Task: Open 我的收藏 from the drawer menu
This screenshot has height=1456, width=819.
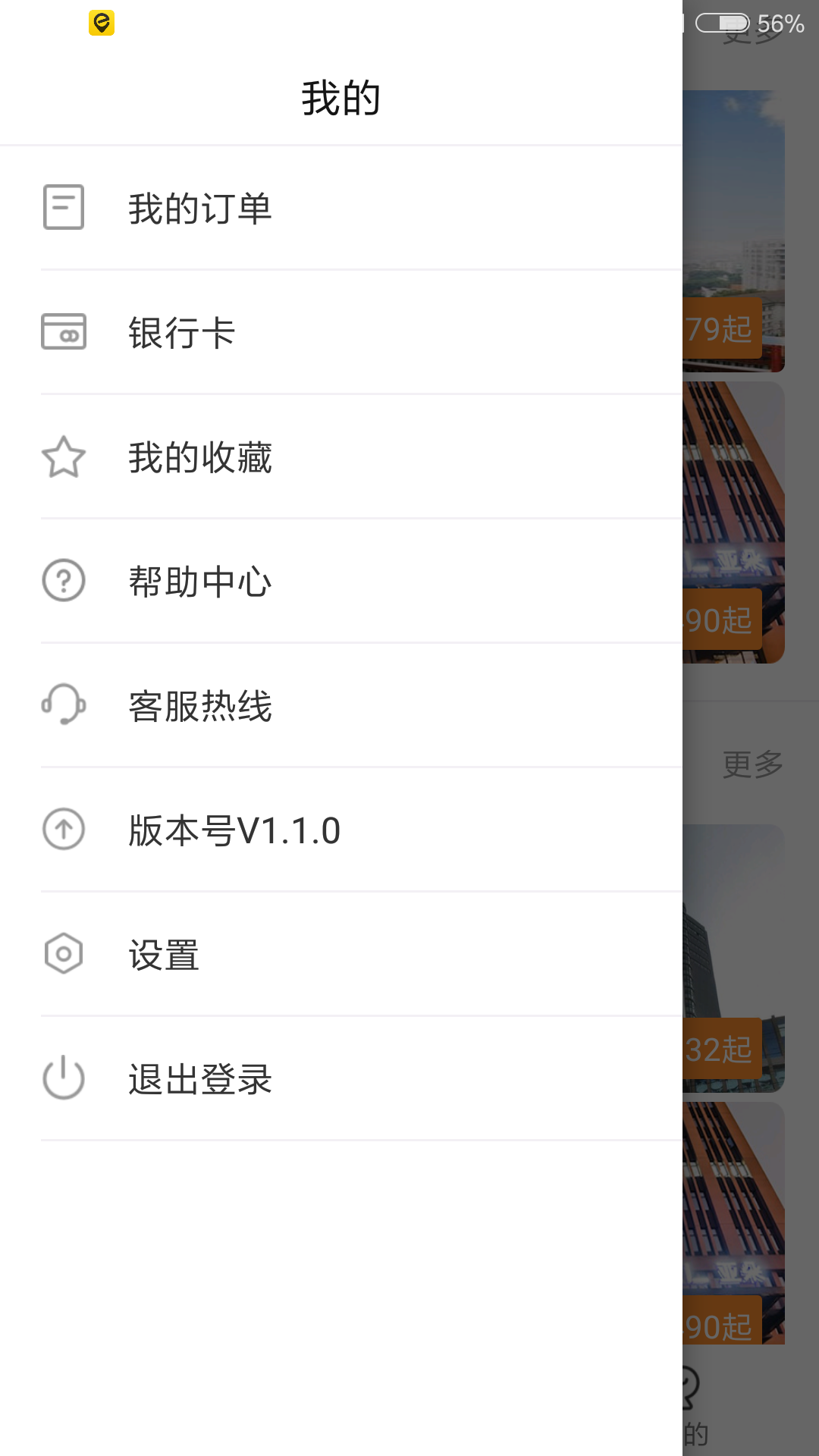Action: click(201, 458)
